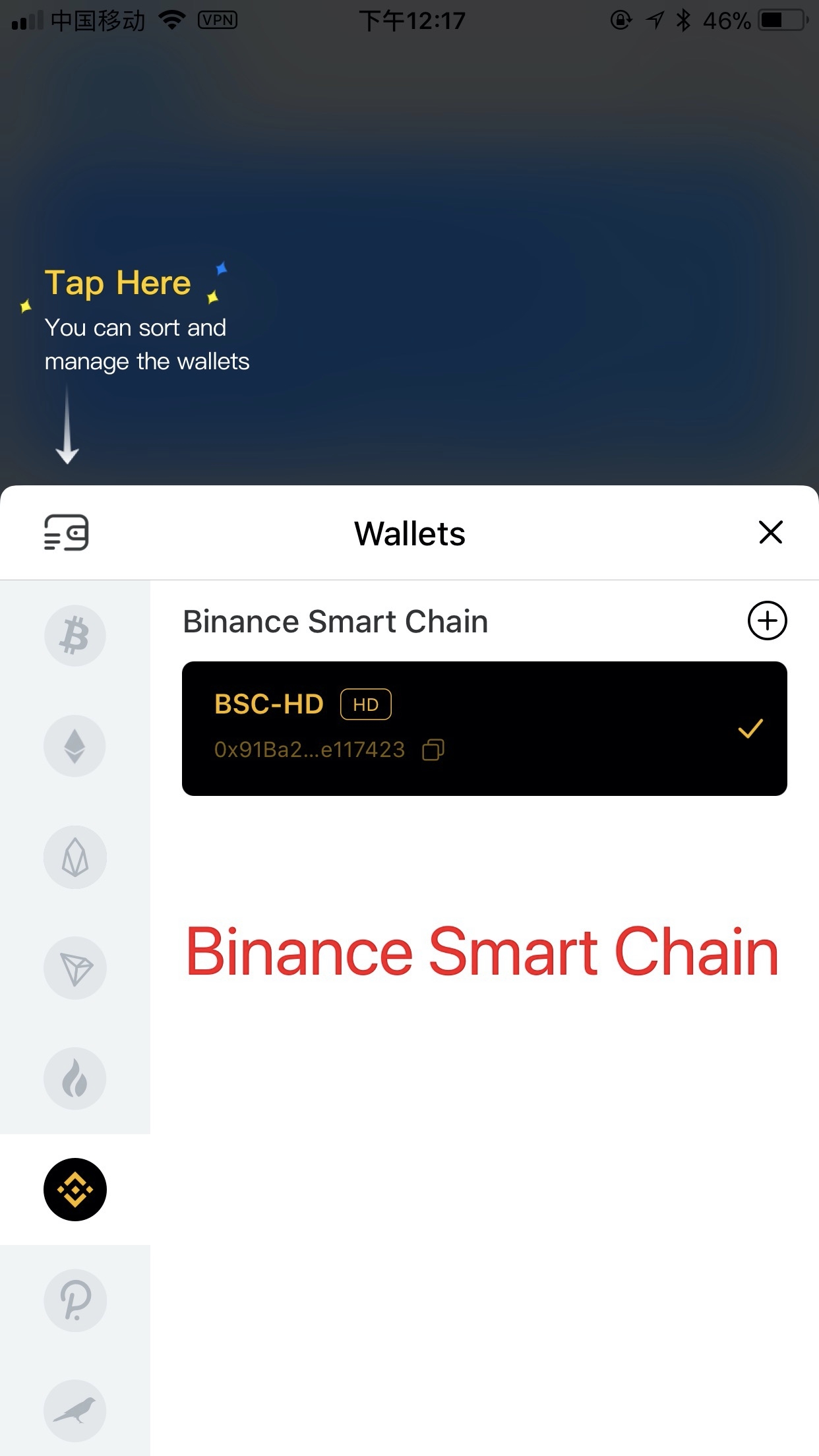This screenshot has height=1456, width=819.
Task: Switch to the Bitcoin chain
Action: pyautogui.click(x=75, y=635)
